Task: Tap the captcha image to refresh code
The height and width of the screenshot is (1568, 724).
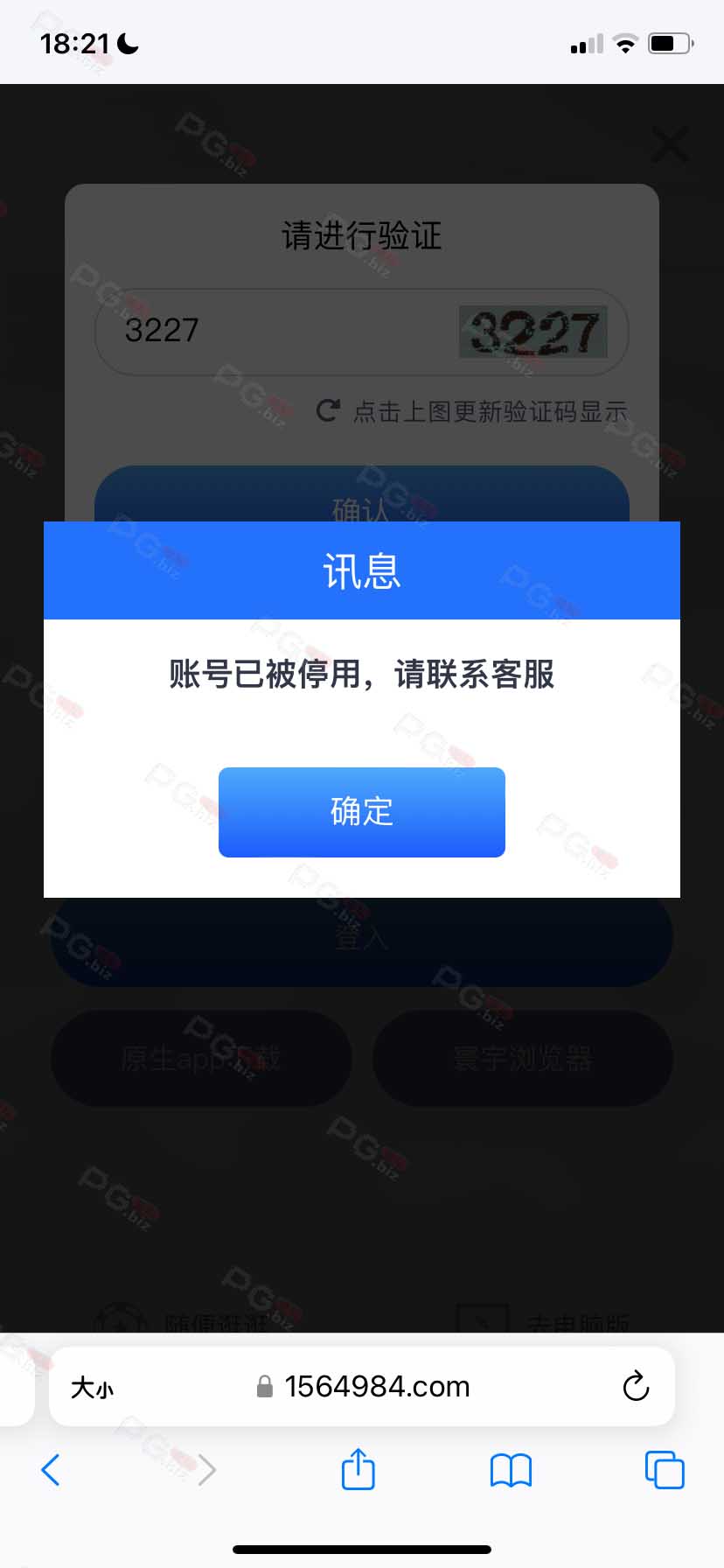Action: 533,332
